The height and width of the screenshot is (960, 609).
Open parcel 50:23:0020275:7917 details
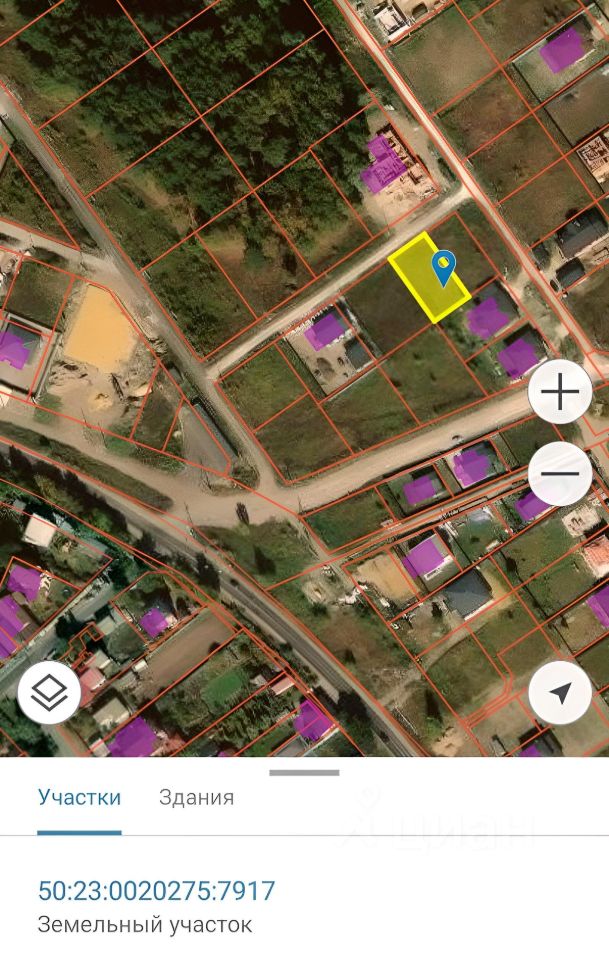[156, 891]
